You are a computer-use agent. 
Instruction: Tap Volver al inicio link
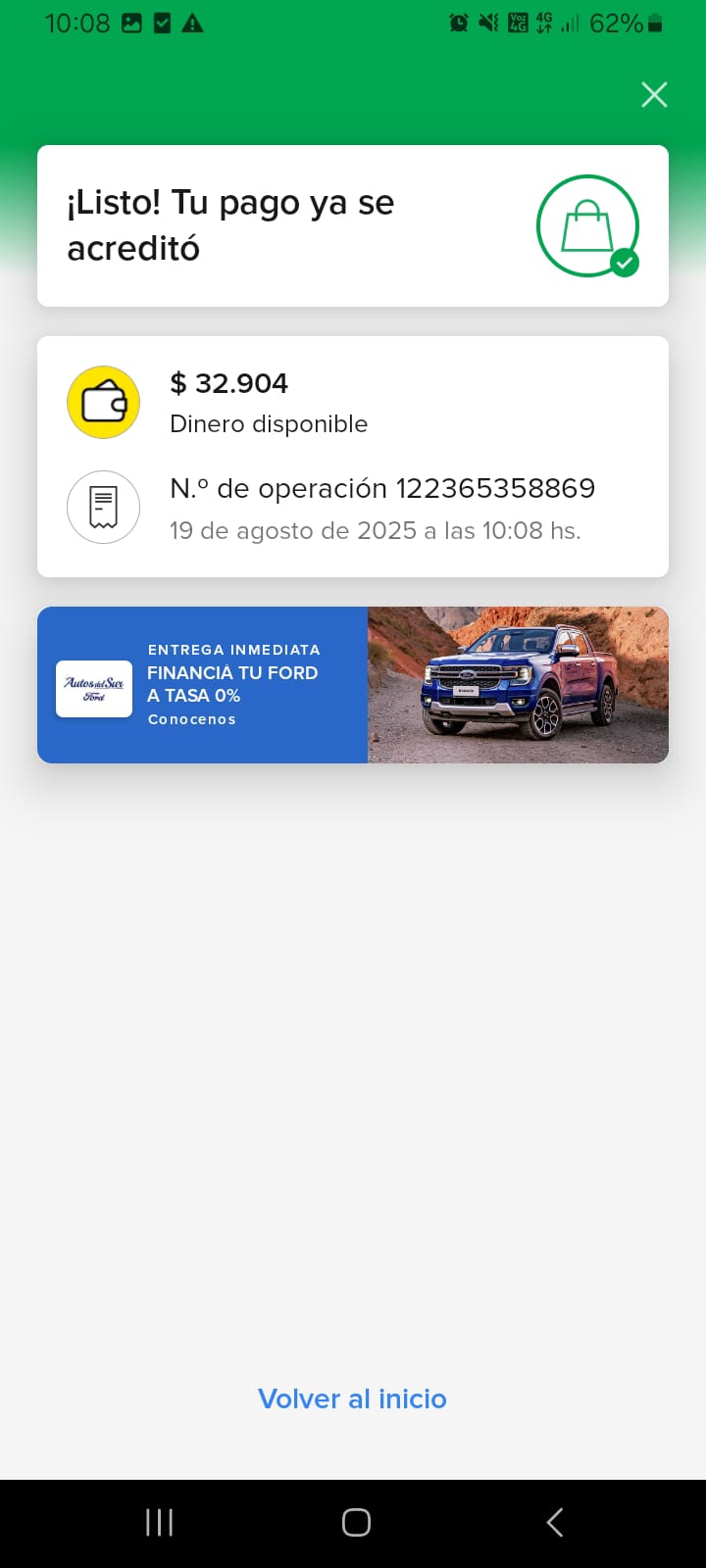[x=352, y=1398]
